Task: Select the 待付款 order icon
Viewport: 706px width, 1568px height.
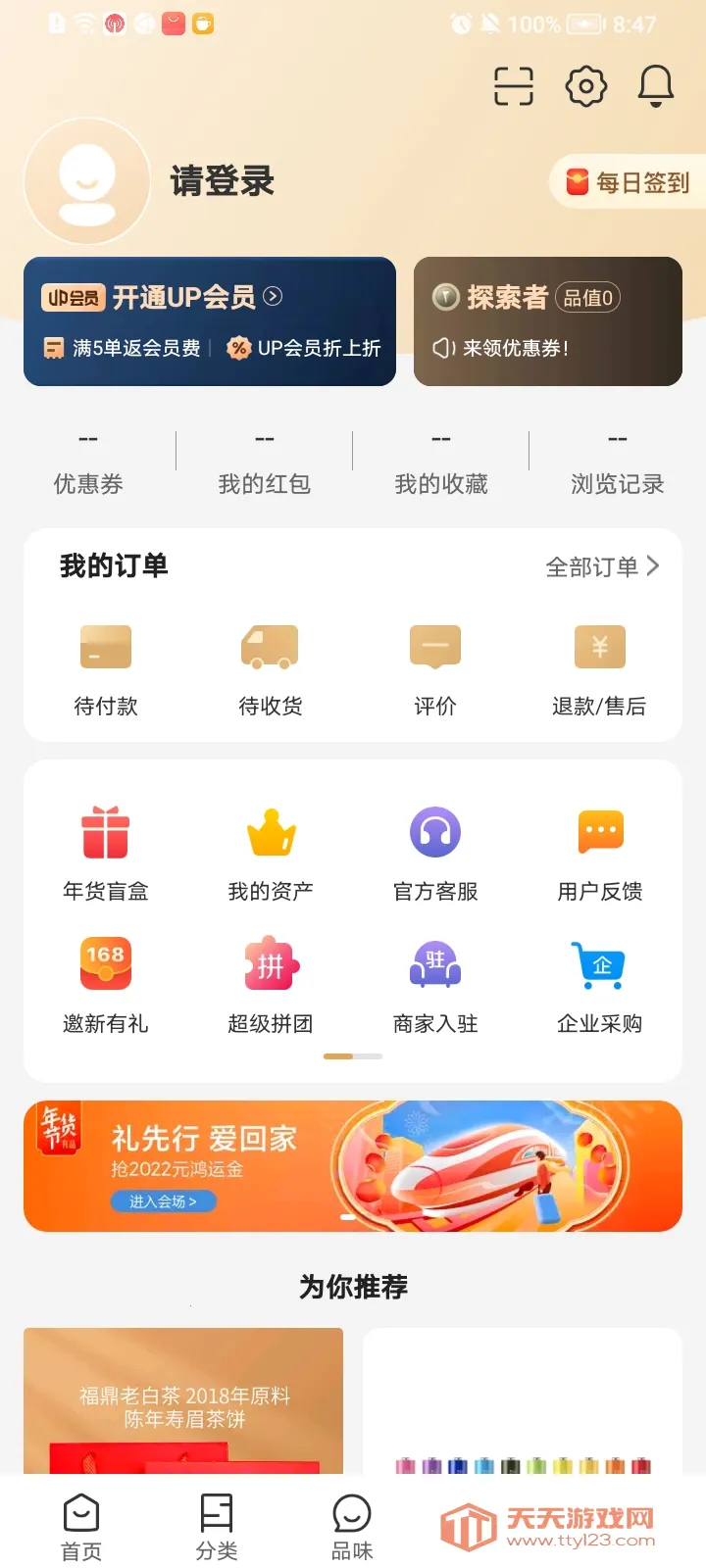Action: tap(105, 647)
